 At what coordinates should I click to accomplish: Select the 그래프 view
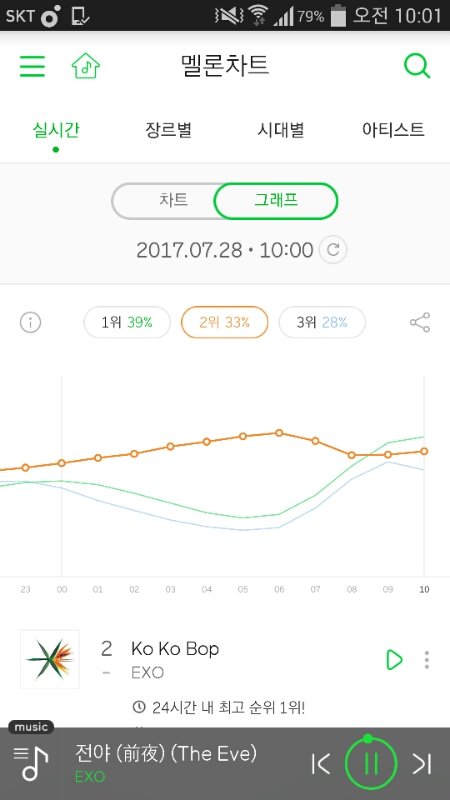tap(276, 201)
